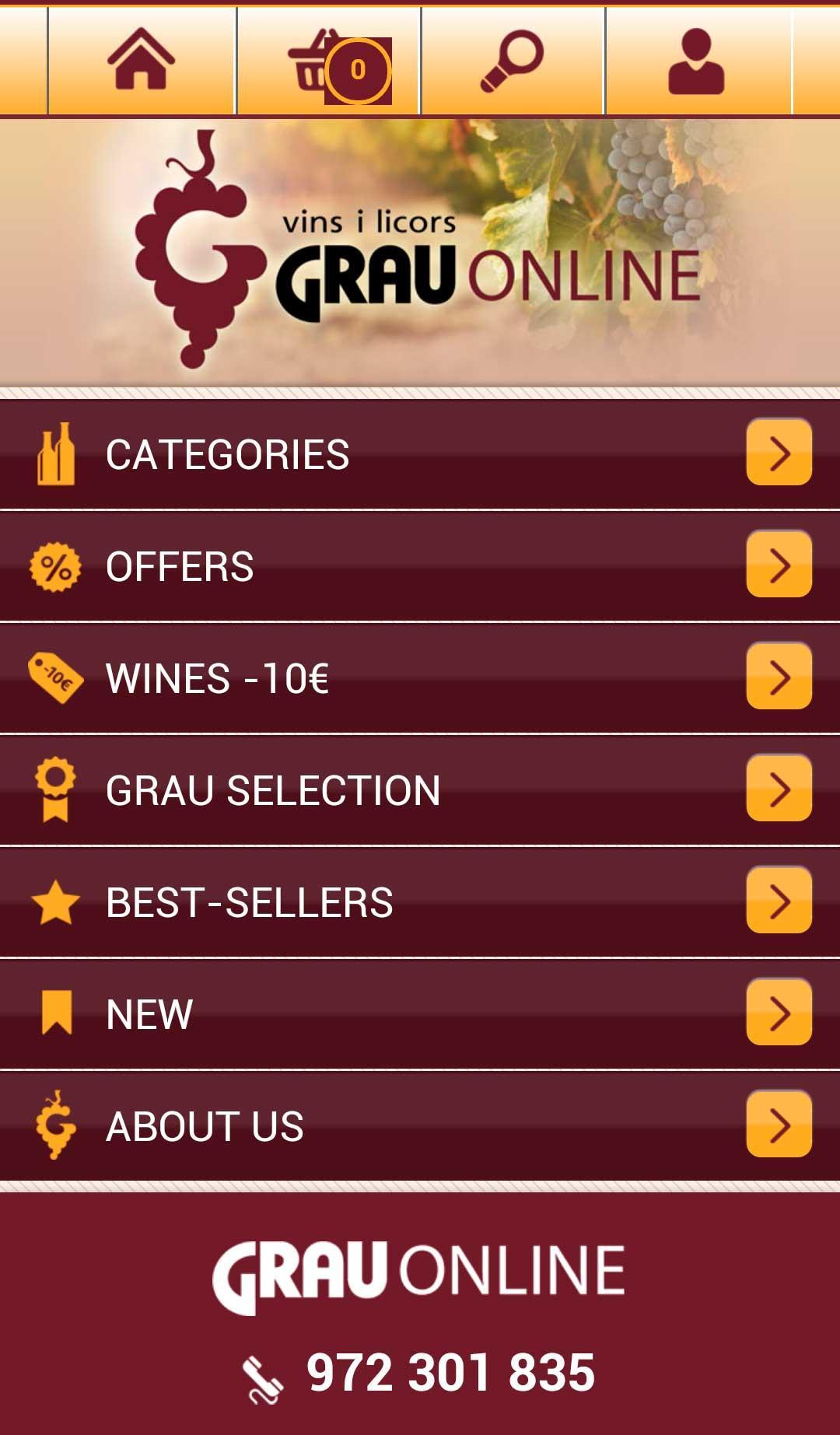
Task: Open Grau Selection
Action: (420, 790)
